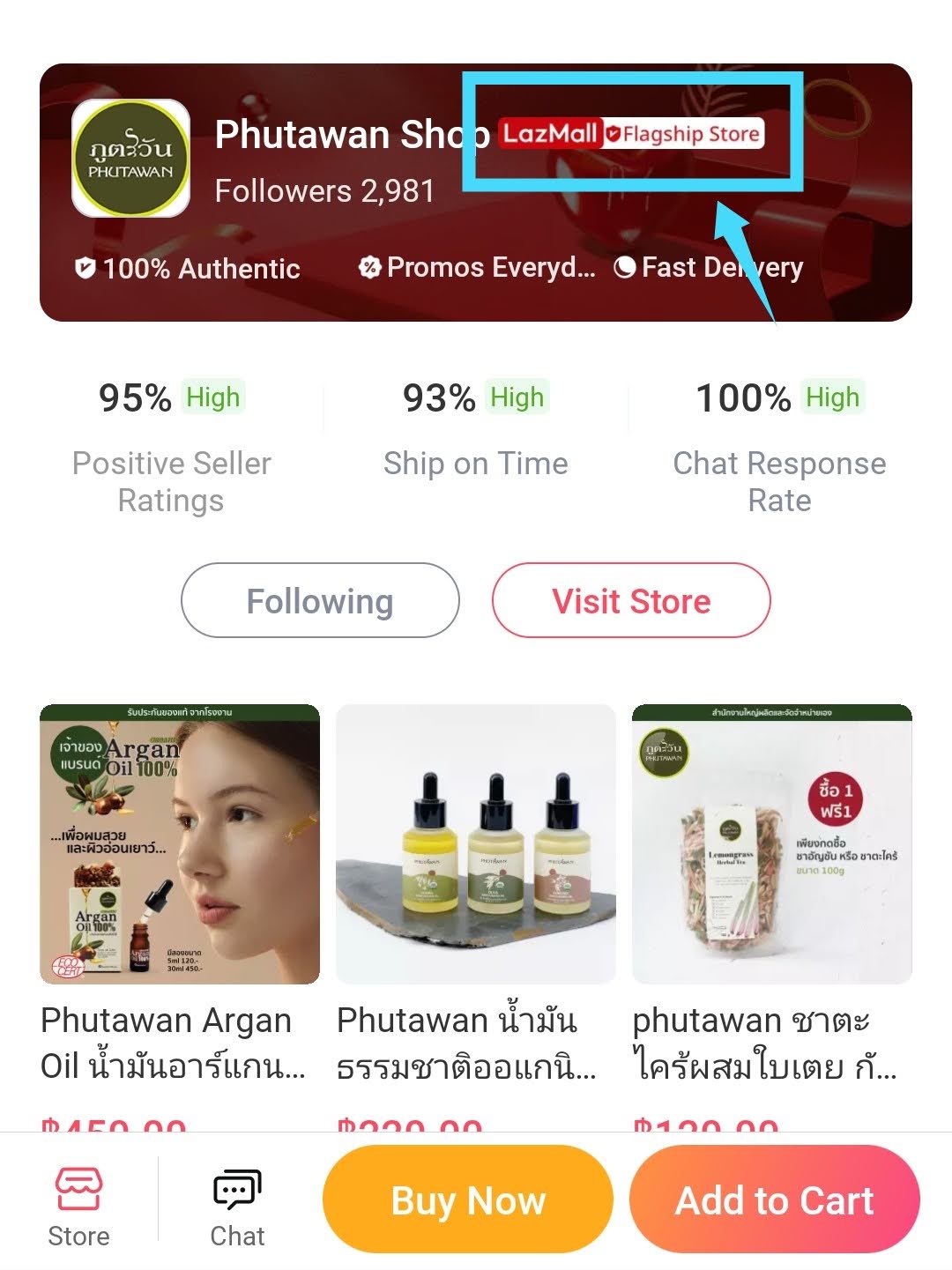Screen dimensions: 952x1270
Task: Open the Phutawan Shop logo
Action: tap(130, 159)
